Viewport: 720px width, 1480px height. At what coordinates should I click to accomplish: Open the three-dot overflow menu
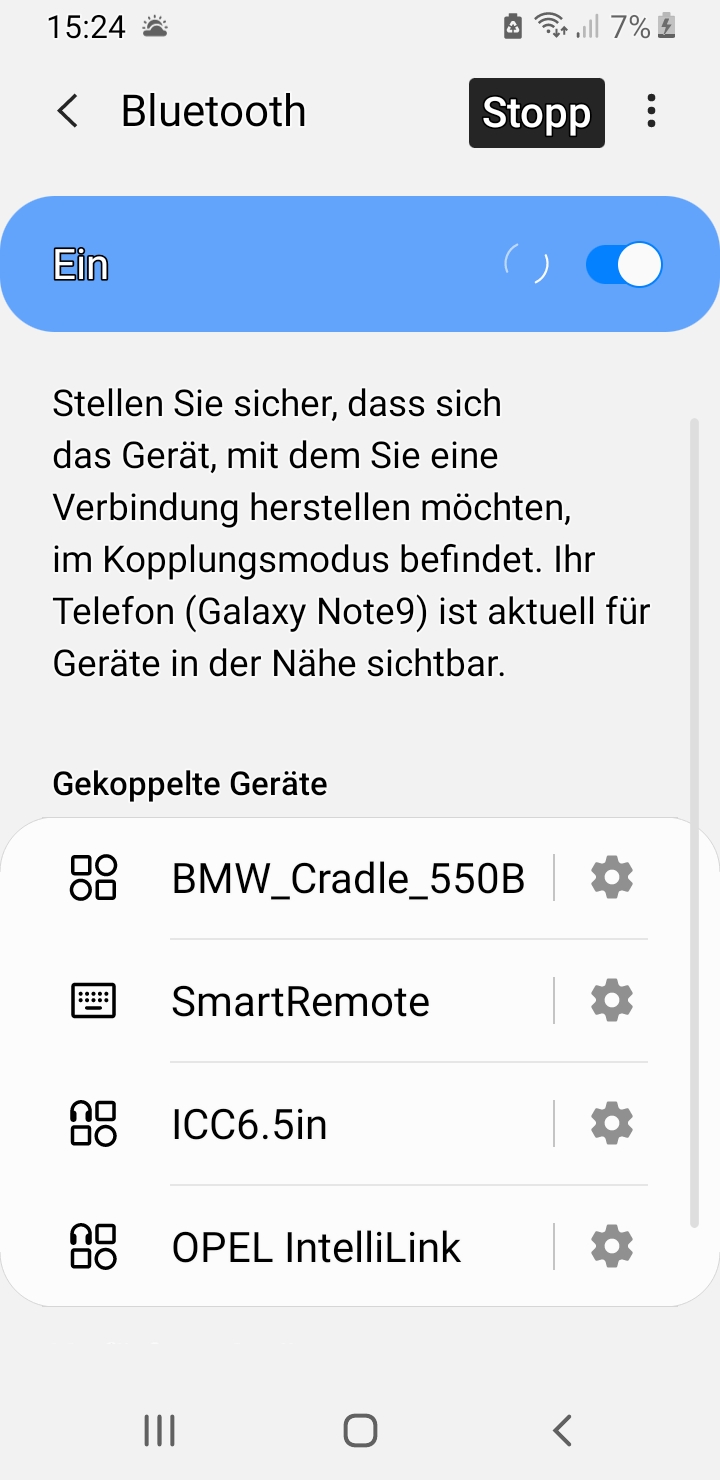[x=651, y=112]
